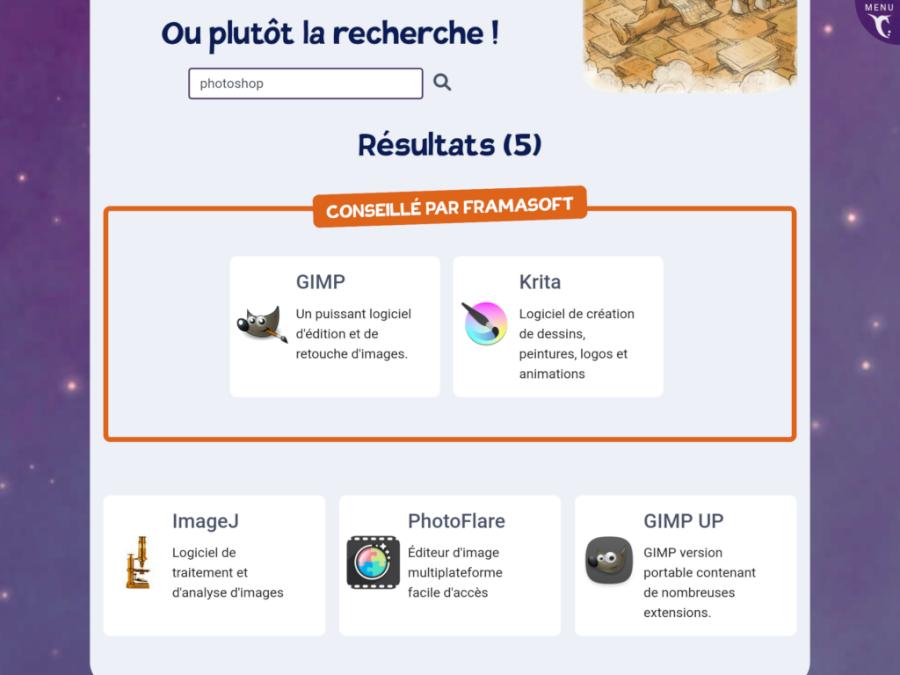
Task: Open the GIMP recommended card
Action: pyautogui.click(x=335, y=326)
